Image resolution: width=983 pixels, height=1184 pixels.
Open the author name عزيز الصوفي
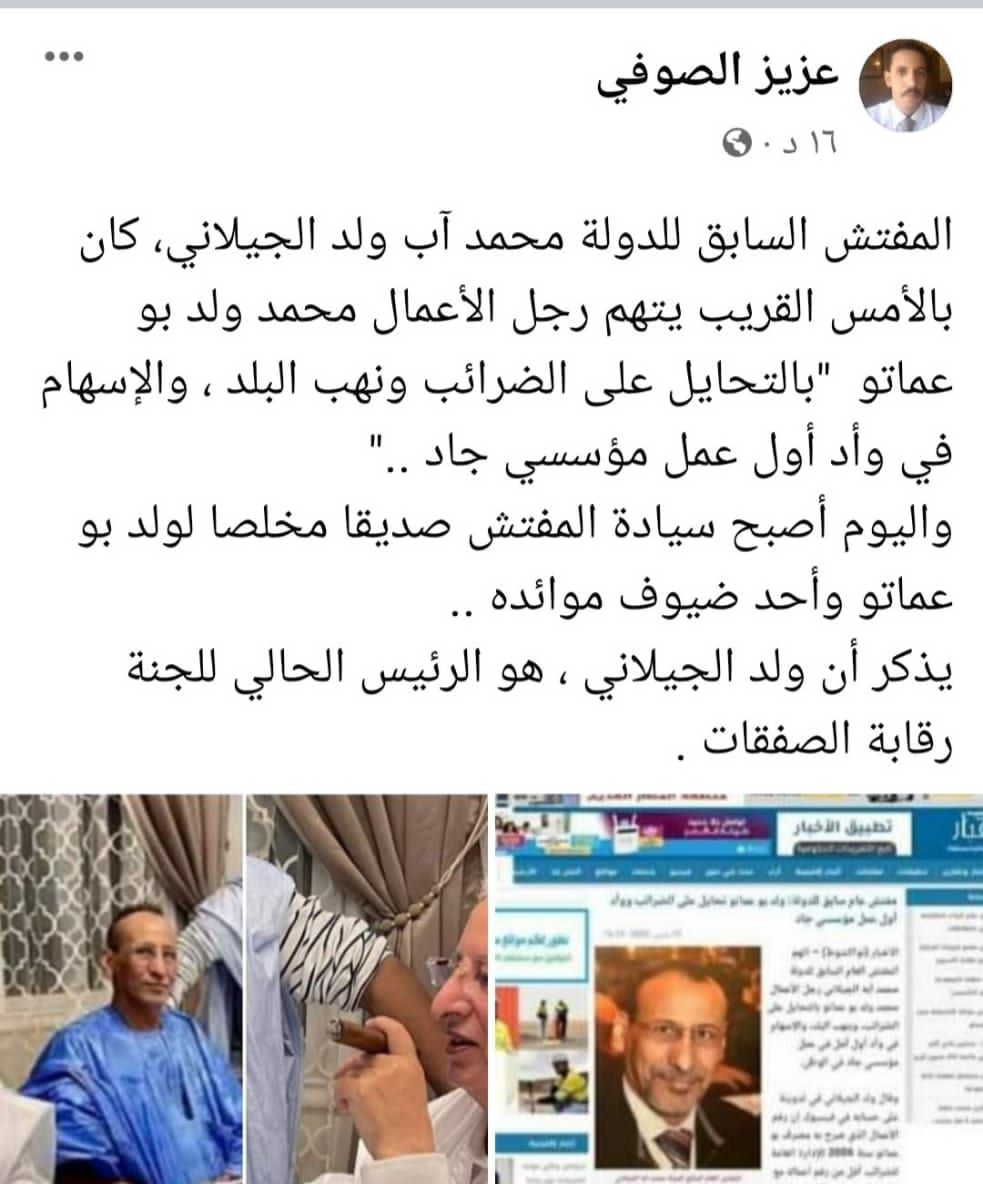(x=718, y=79)
